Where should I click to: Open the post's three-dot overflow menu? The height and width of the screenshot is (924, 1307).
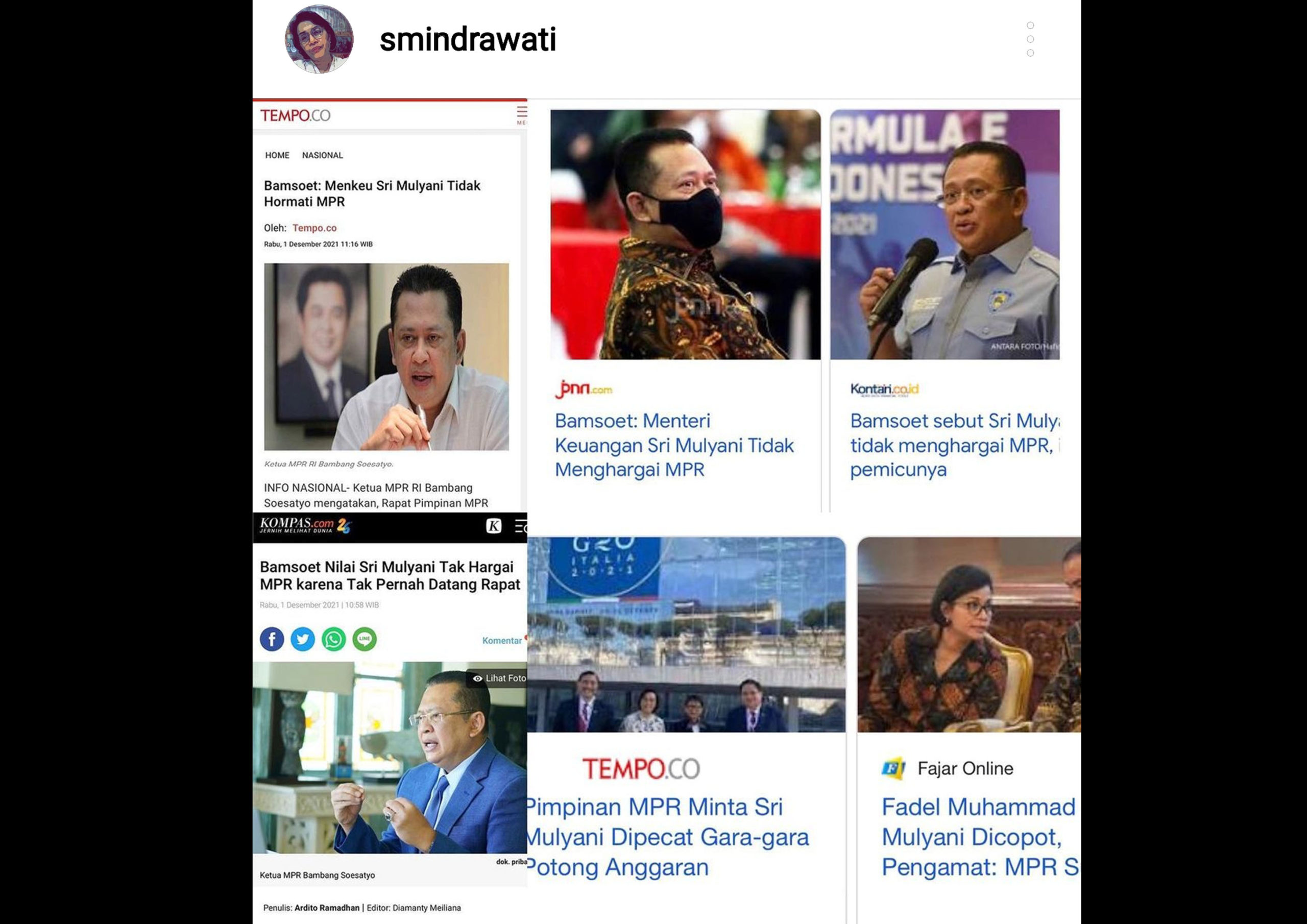click(1030, 39)
